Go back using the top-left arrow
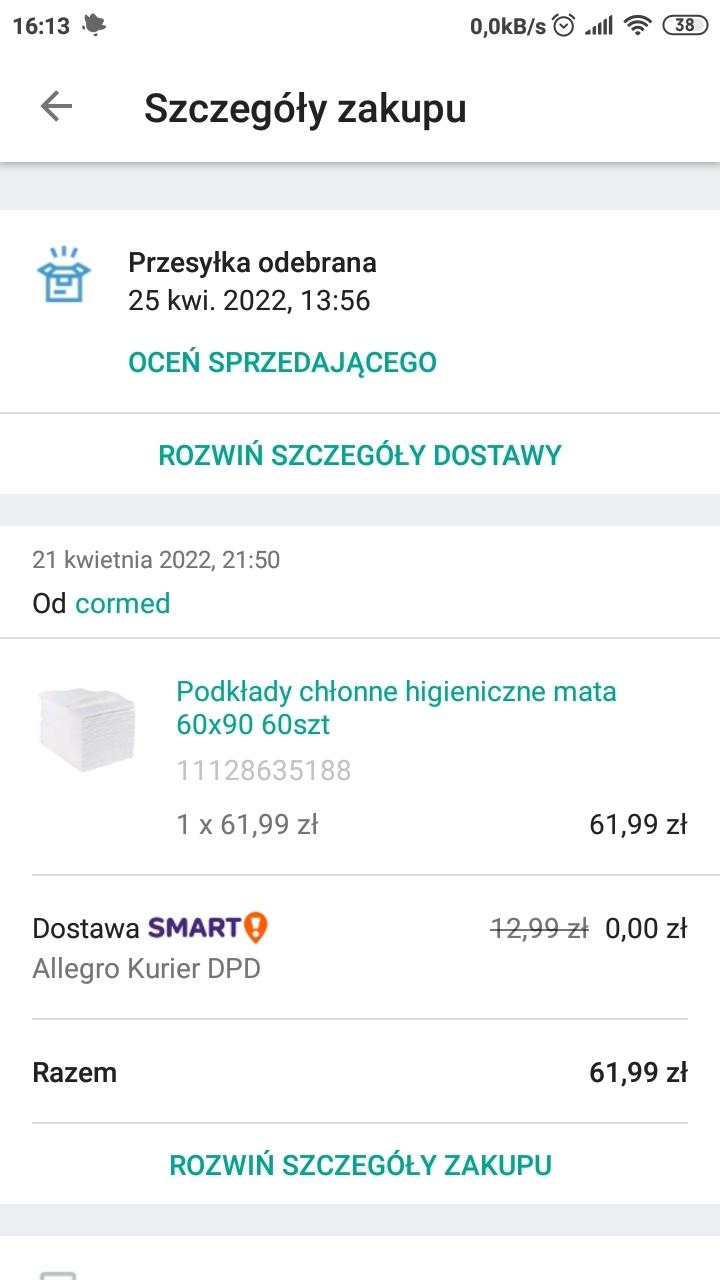 pos(56,107)
